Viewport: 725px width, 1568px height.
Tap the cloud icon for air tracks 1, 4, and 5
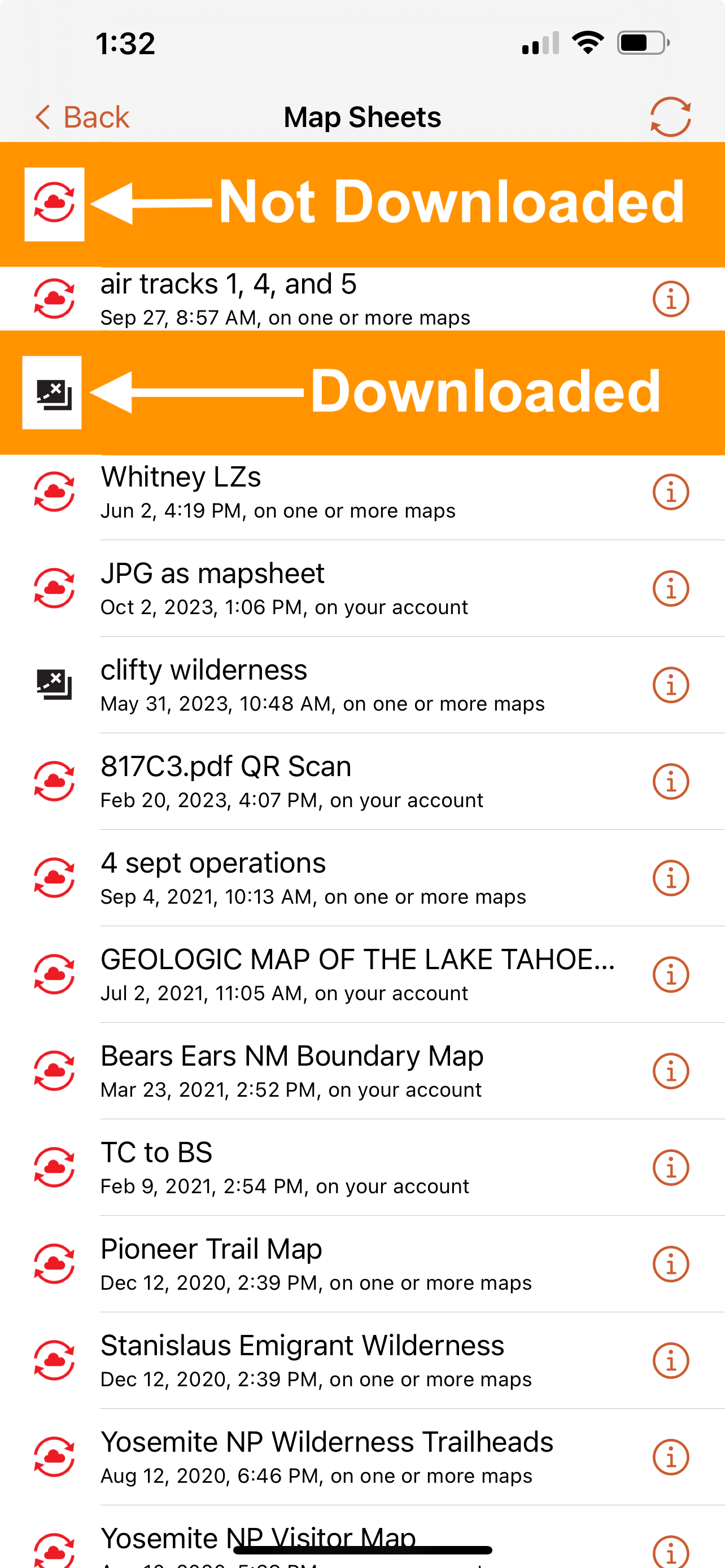[54, 298]
